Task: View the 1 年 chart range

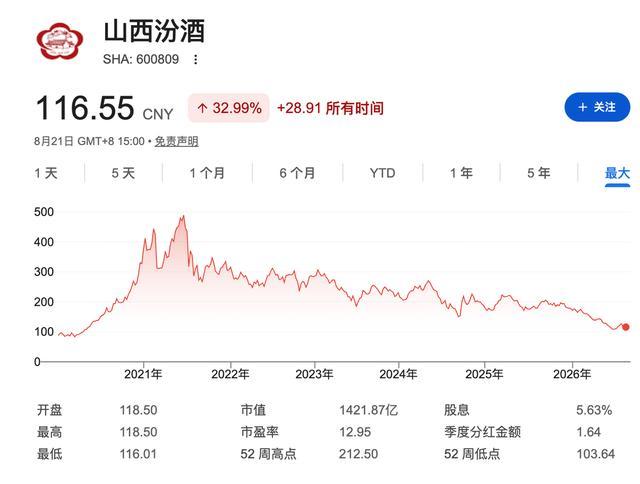Action: click(462, 173)
